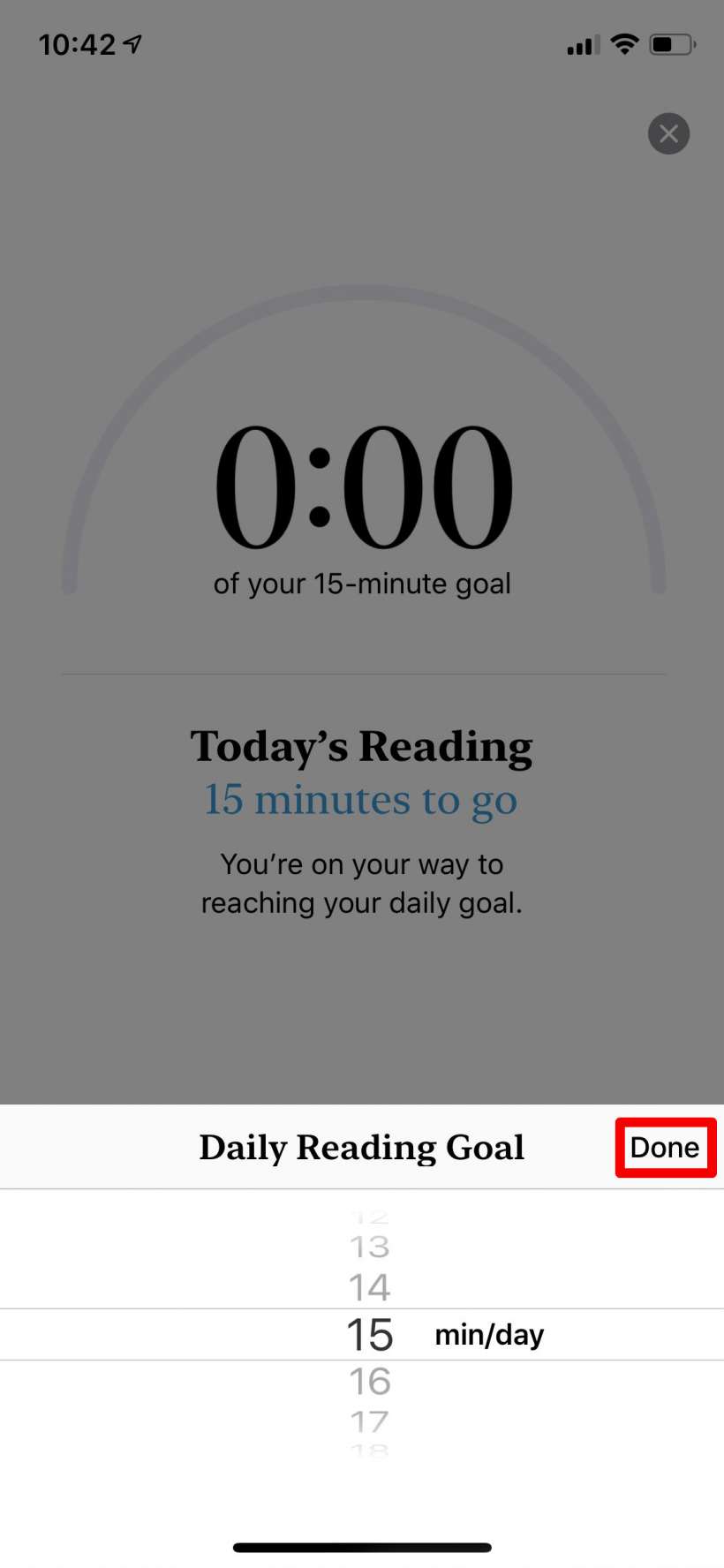Choose 17 minutes per day
The height and width of the screenshot is (1568, 724).
tap(369, 1421)
